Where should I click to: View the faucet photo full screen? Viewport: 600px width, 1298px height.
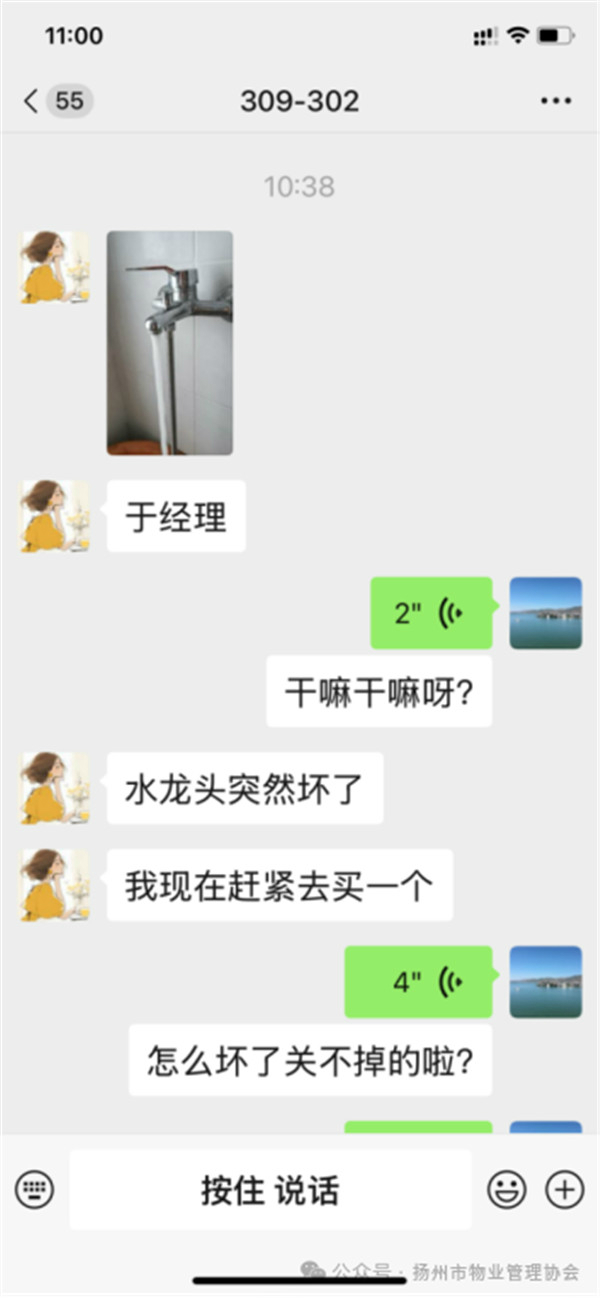click(x=170, y=343)
